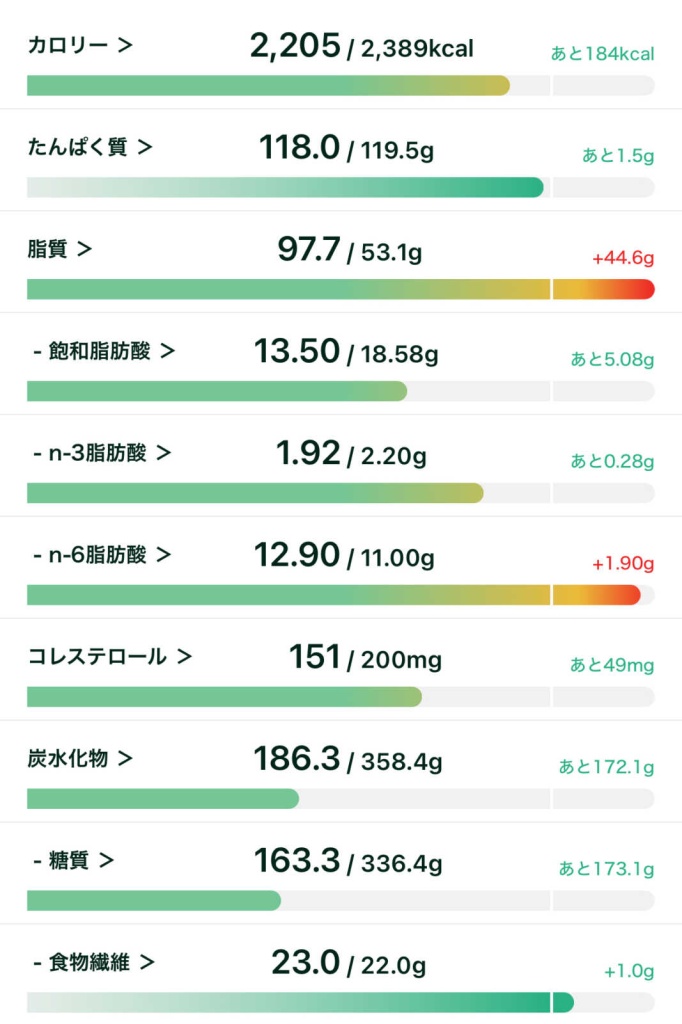Select the 食物繊維 row
Viewport: 682px width, 1024px height.
pyautogui.click(x=94, y=963)
